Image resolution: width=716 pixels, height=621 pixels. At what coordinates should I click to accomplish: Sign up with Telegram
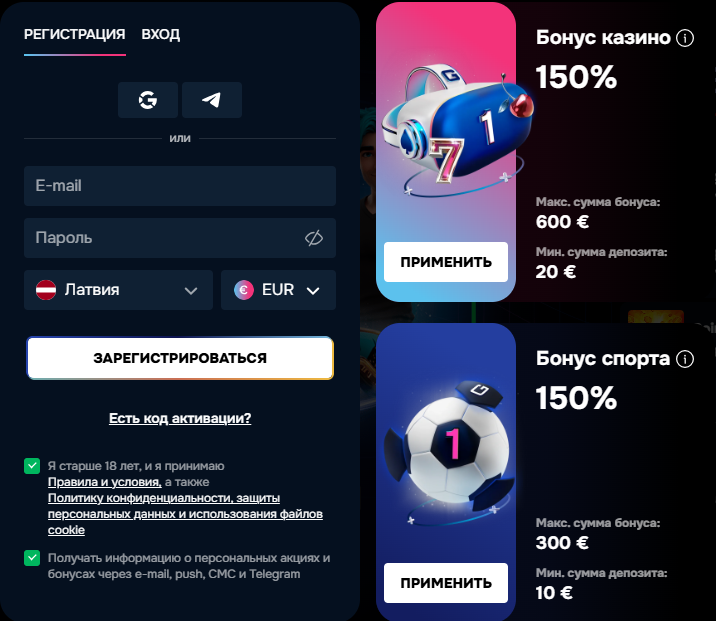coord(211,100)
